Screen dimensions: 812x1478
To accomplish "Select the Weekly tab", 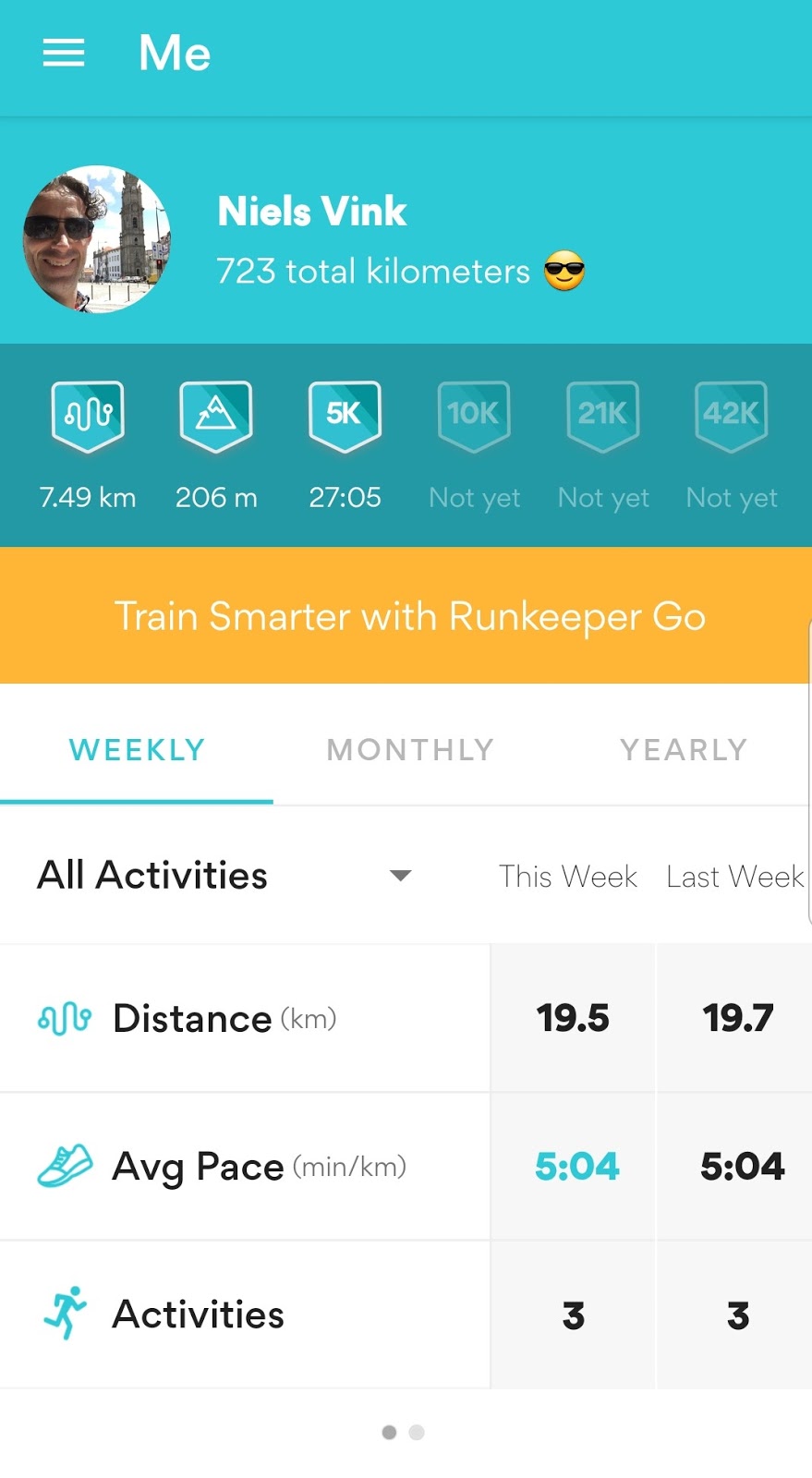I will click(x=137, y=749).
